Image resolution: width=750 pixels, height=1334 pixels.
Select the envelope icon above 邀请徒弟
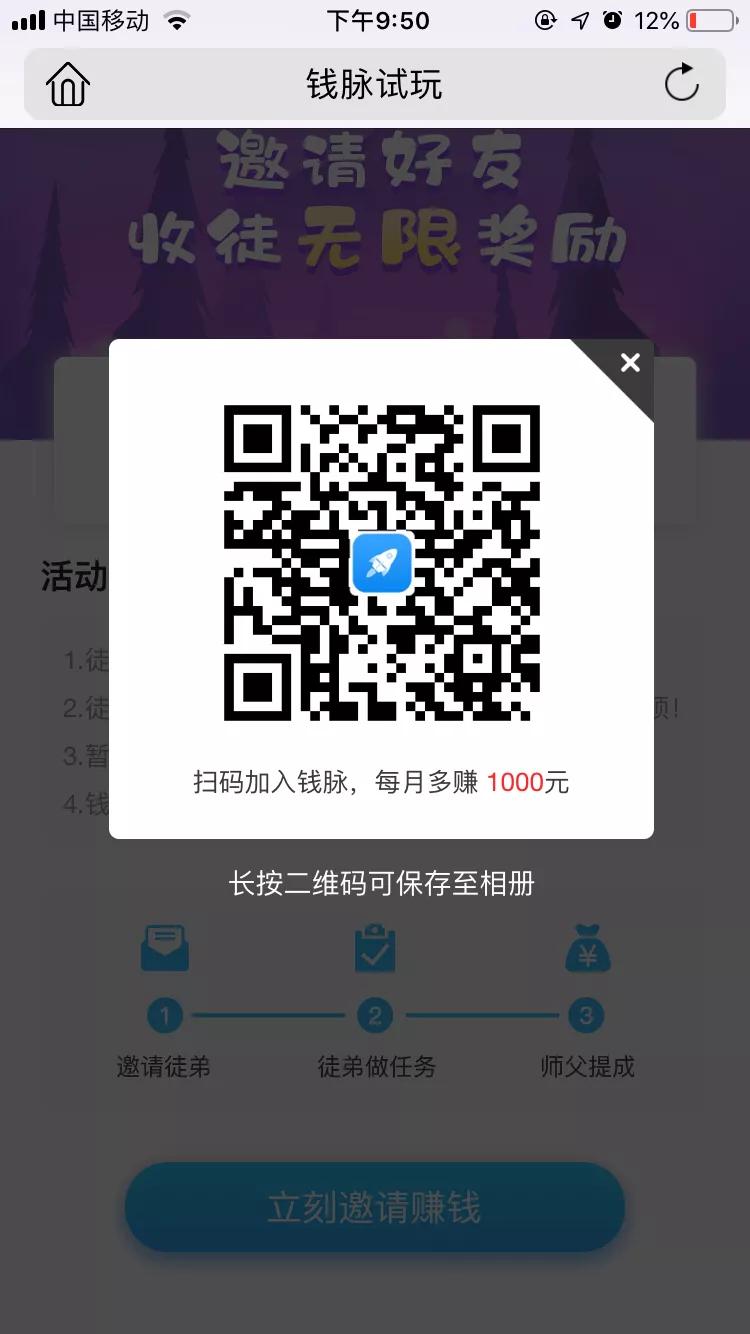(x=164, y=948)
